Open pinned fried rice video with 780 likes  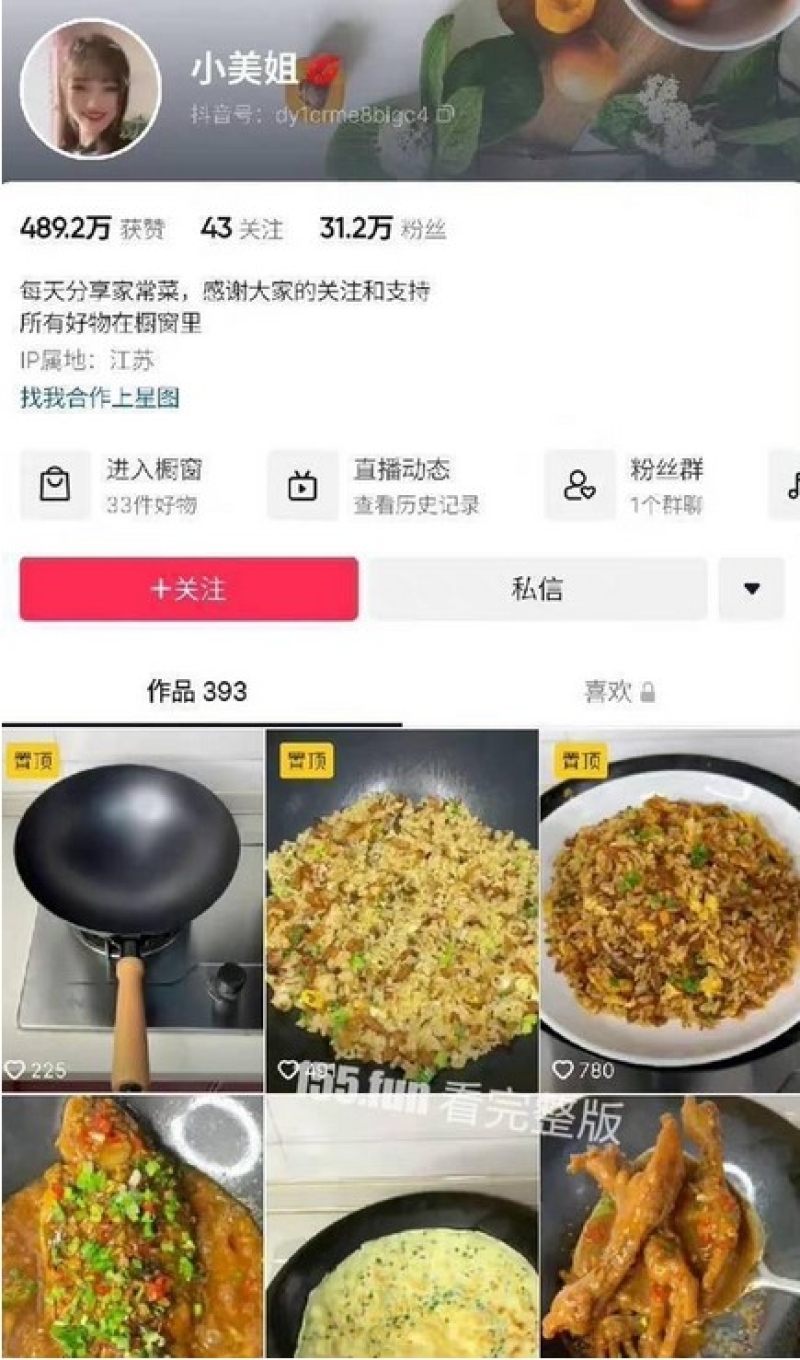[669, 910]
